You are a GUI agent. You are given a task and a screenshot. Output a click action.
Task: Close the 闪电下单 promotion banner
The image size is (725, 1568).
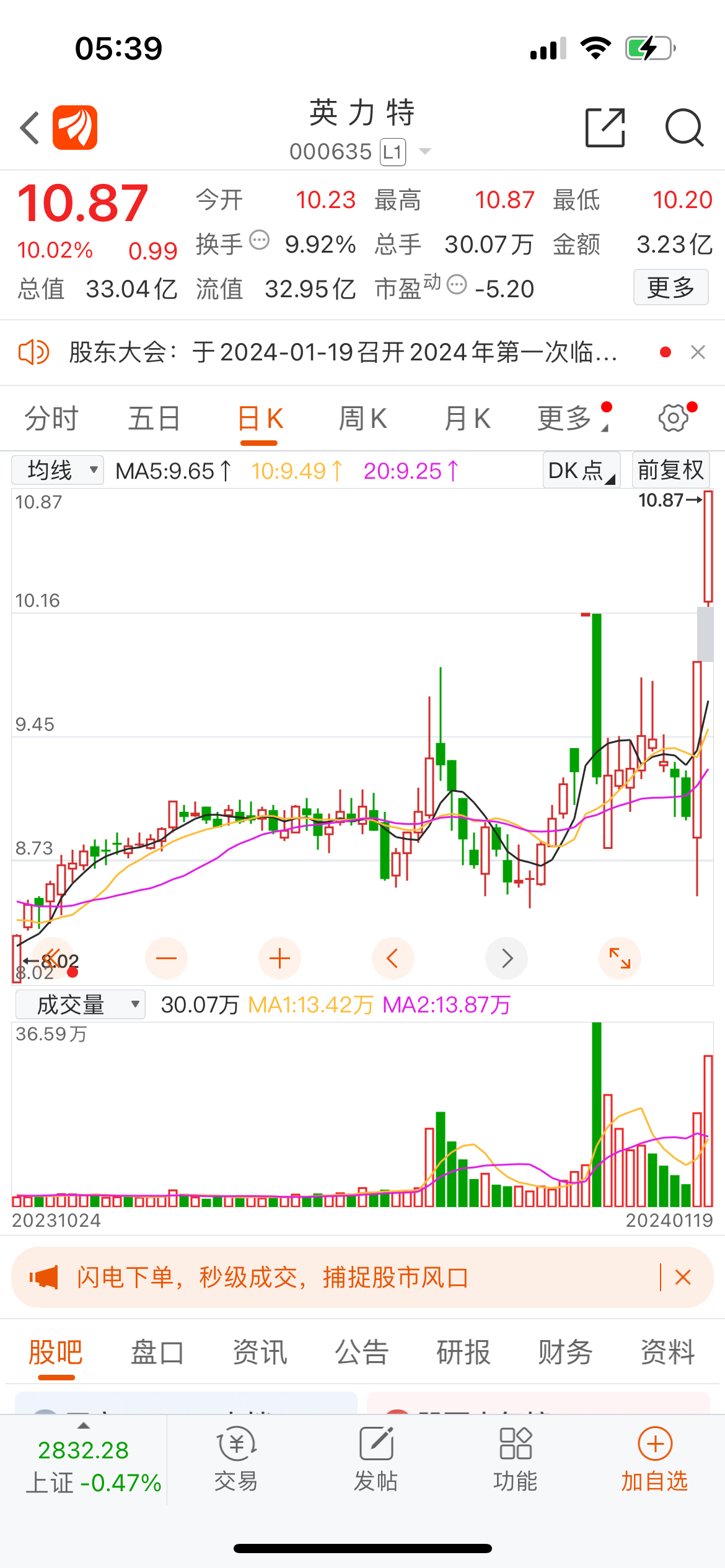[x=683, y=1277]
